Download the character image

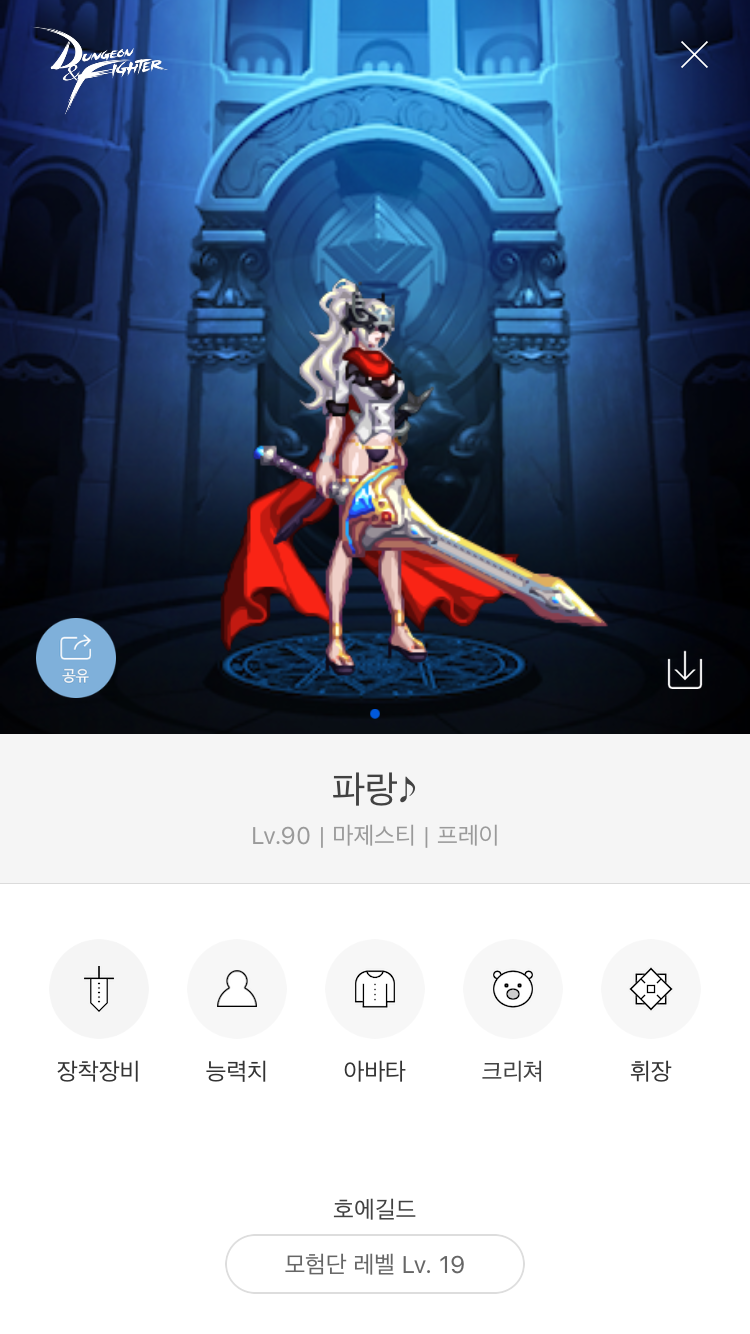[x=685, y=670]
